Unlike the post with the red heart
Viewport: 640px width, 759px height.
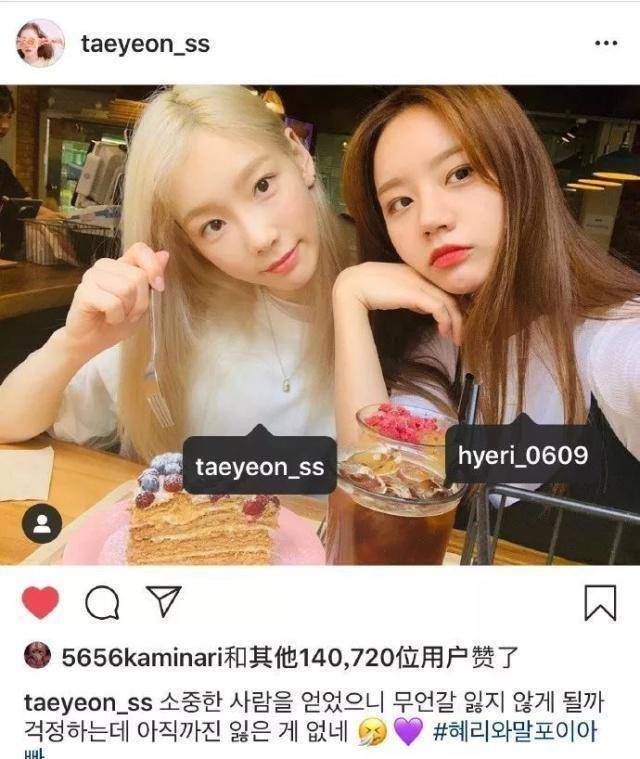pyautogui.click(x=40, y=602)
